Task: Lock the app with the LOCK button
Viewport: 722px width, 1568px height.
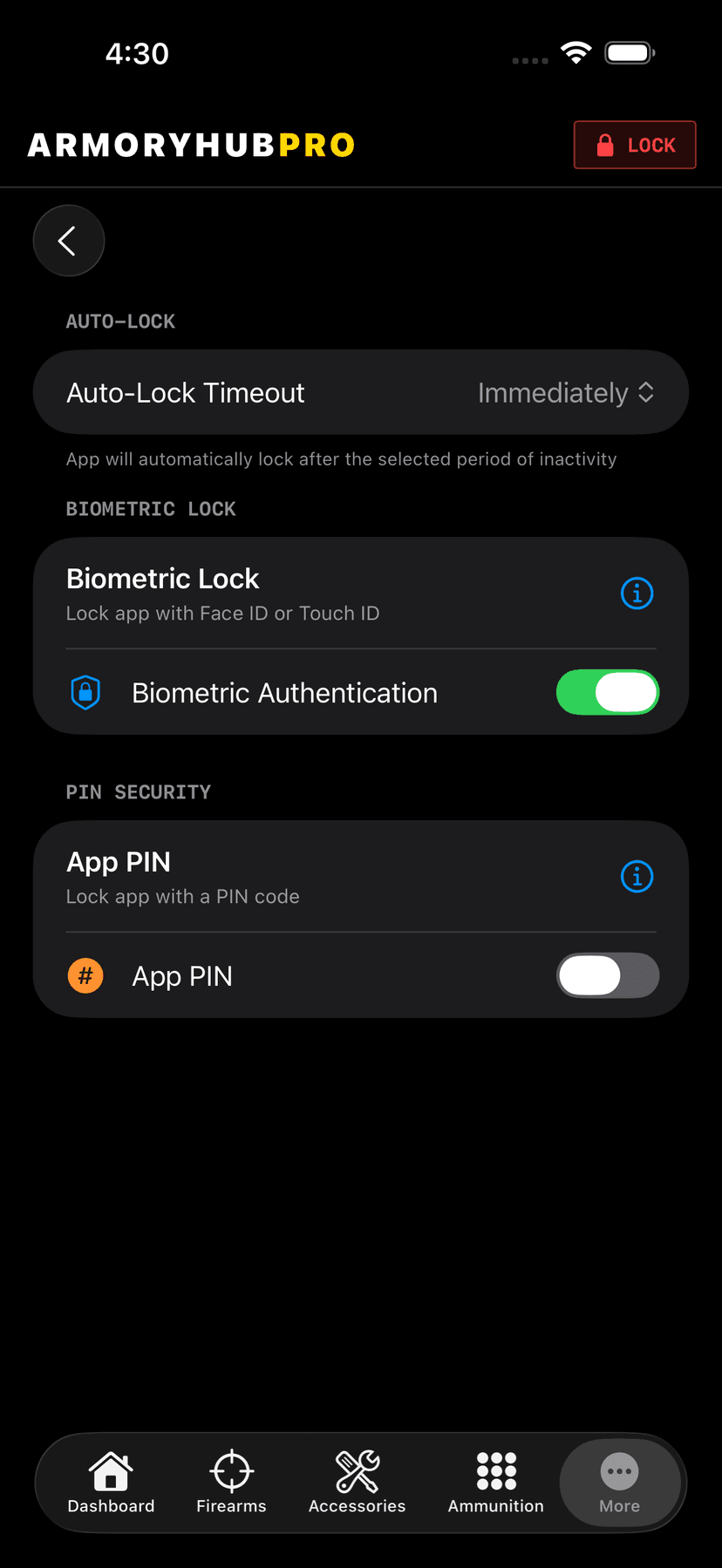Action: (635, 145)
